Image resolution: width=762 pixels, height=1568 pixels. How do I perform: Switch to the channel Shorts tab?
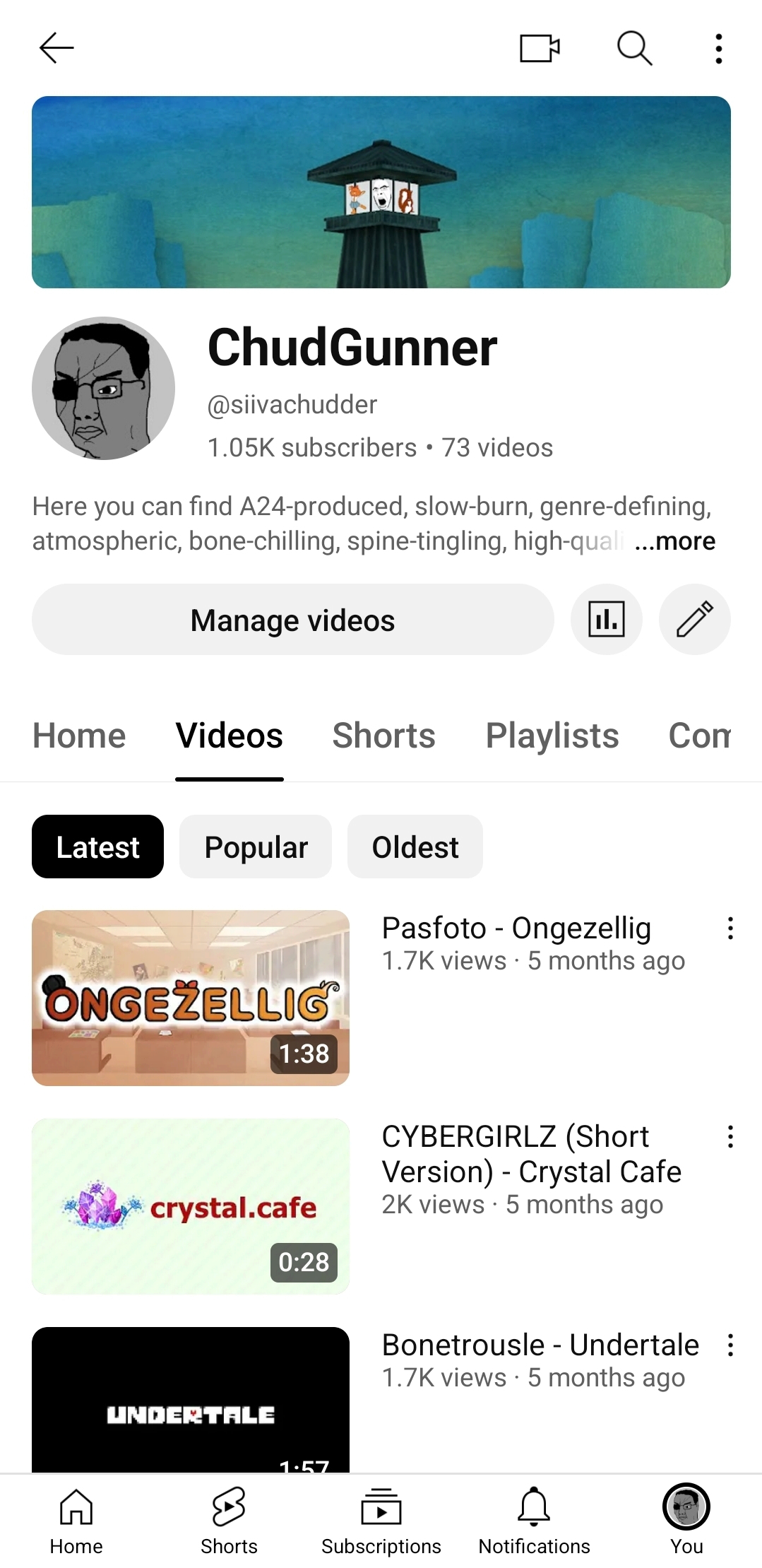click(x=383, y=736)
